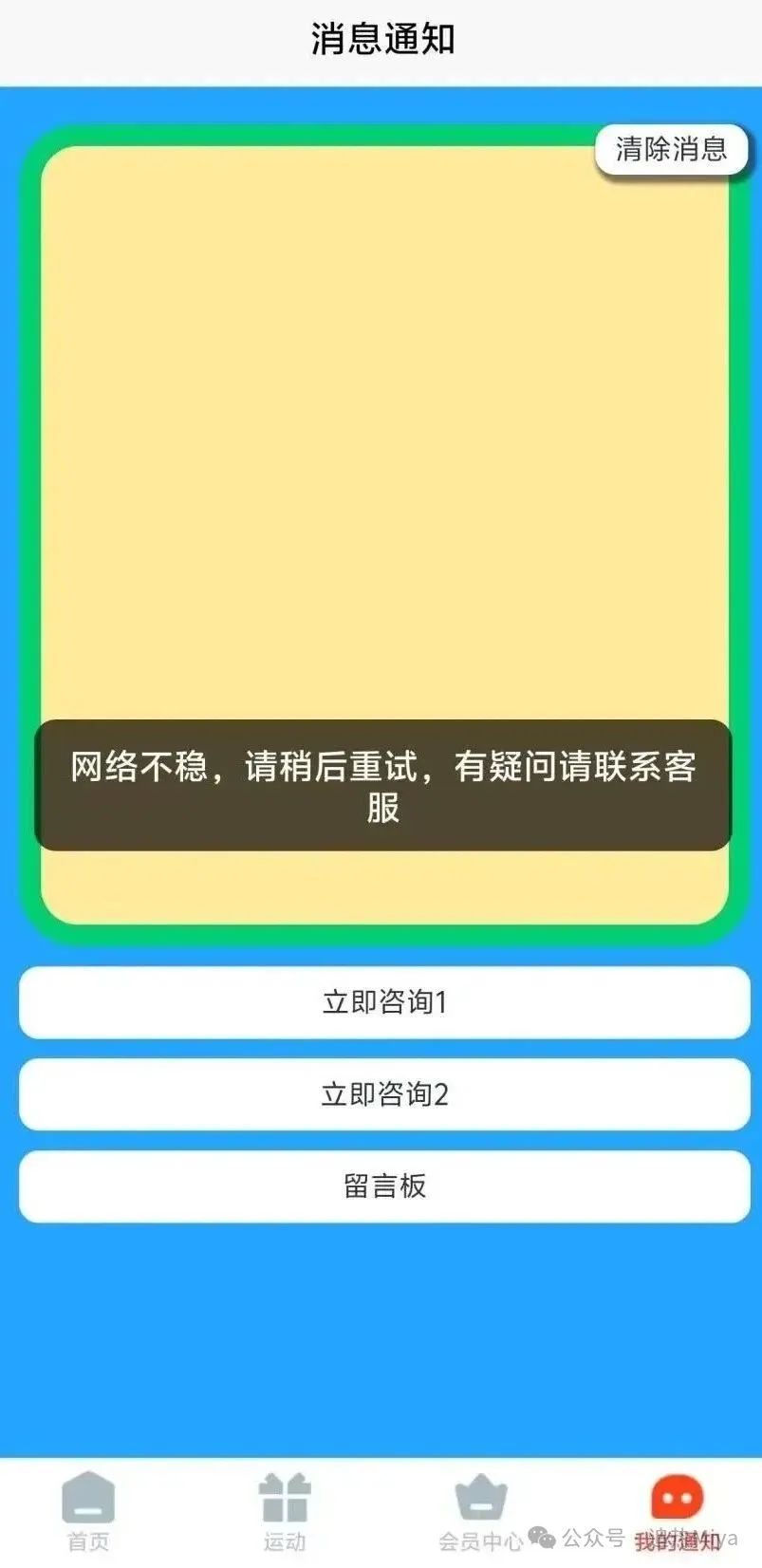Switch to the 首页 tab
Screen dimensions: 762x1568
coord(88,1510)
